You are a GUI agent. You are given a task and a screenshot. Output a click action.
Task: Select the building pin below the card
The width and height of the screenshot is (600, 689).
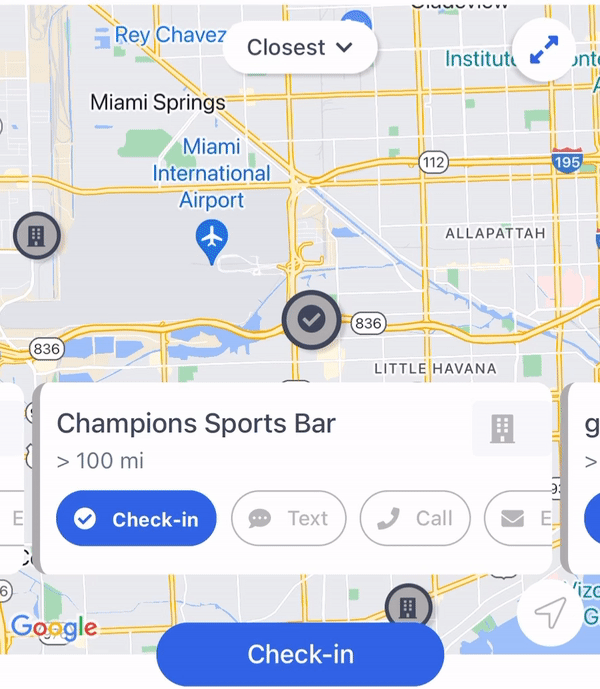click(x=408, y=606)
